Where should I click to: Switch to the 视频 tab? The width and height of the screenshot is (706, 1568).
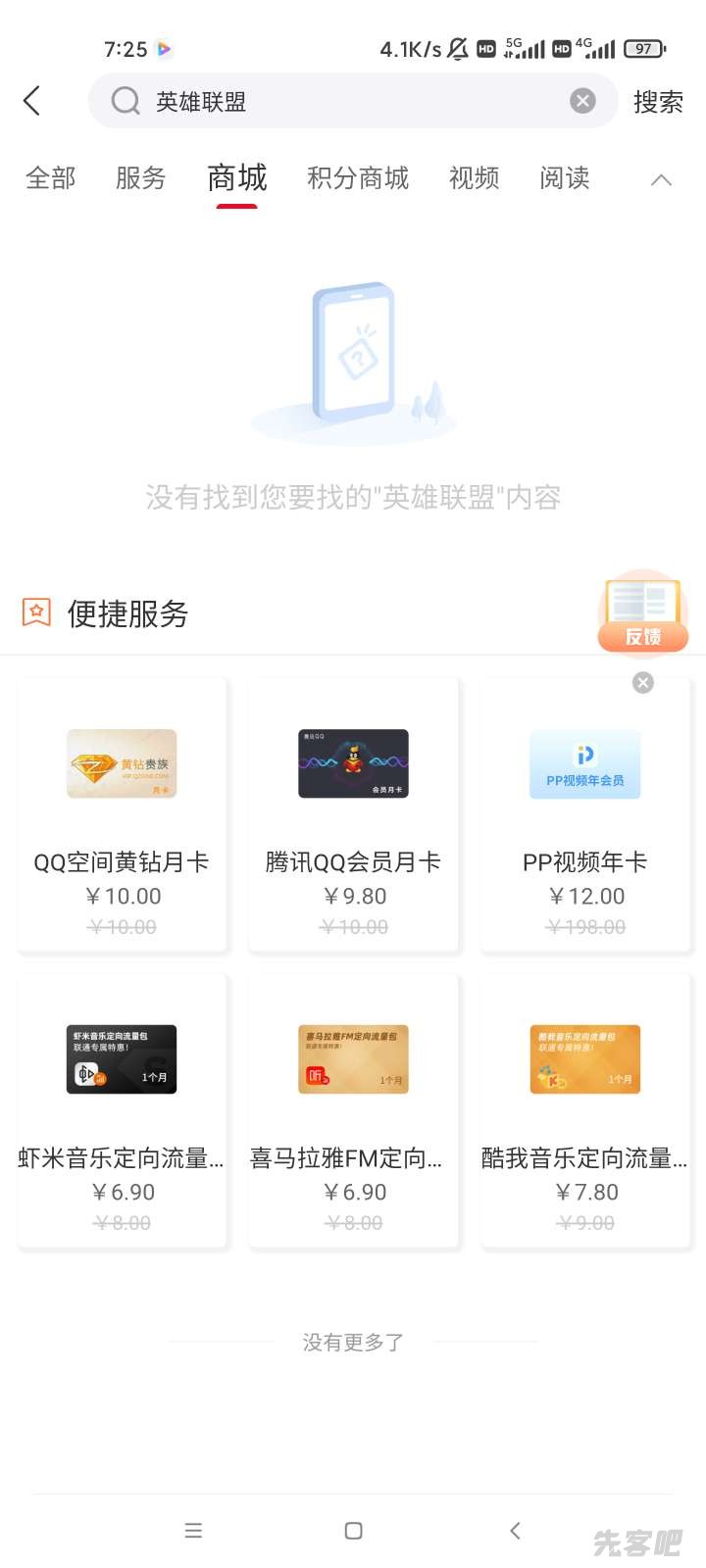tap(474, 177)
